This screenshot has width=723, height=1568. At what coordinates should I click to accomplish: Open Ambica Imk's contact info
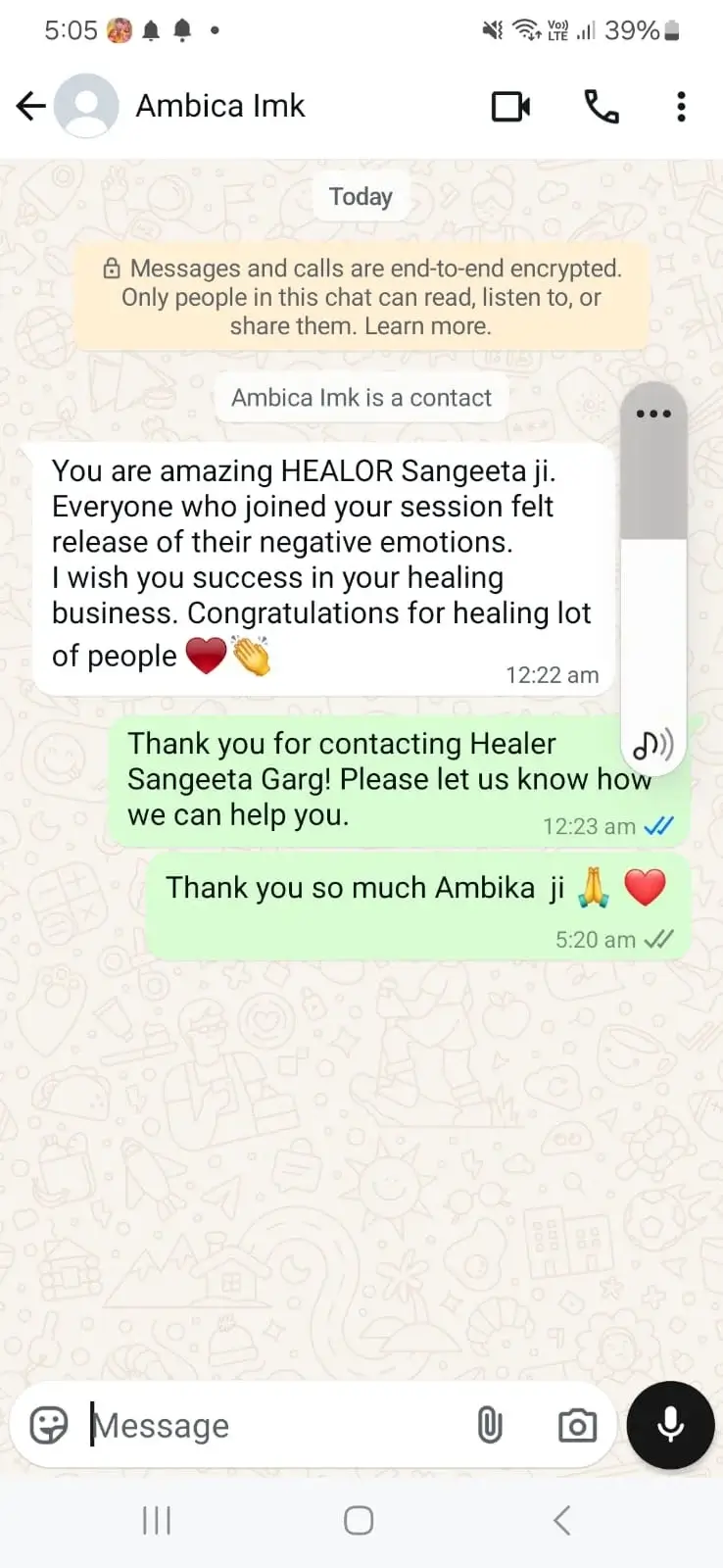tap(220, 106)
